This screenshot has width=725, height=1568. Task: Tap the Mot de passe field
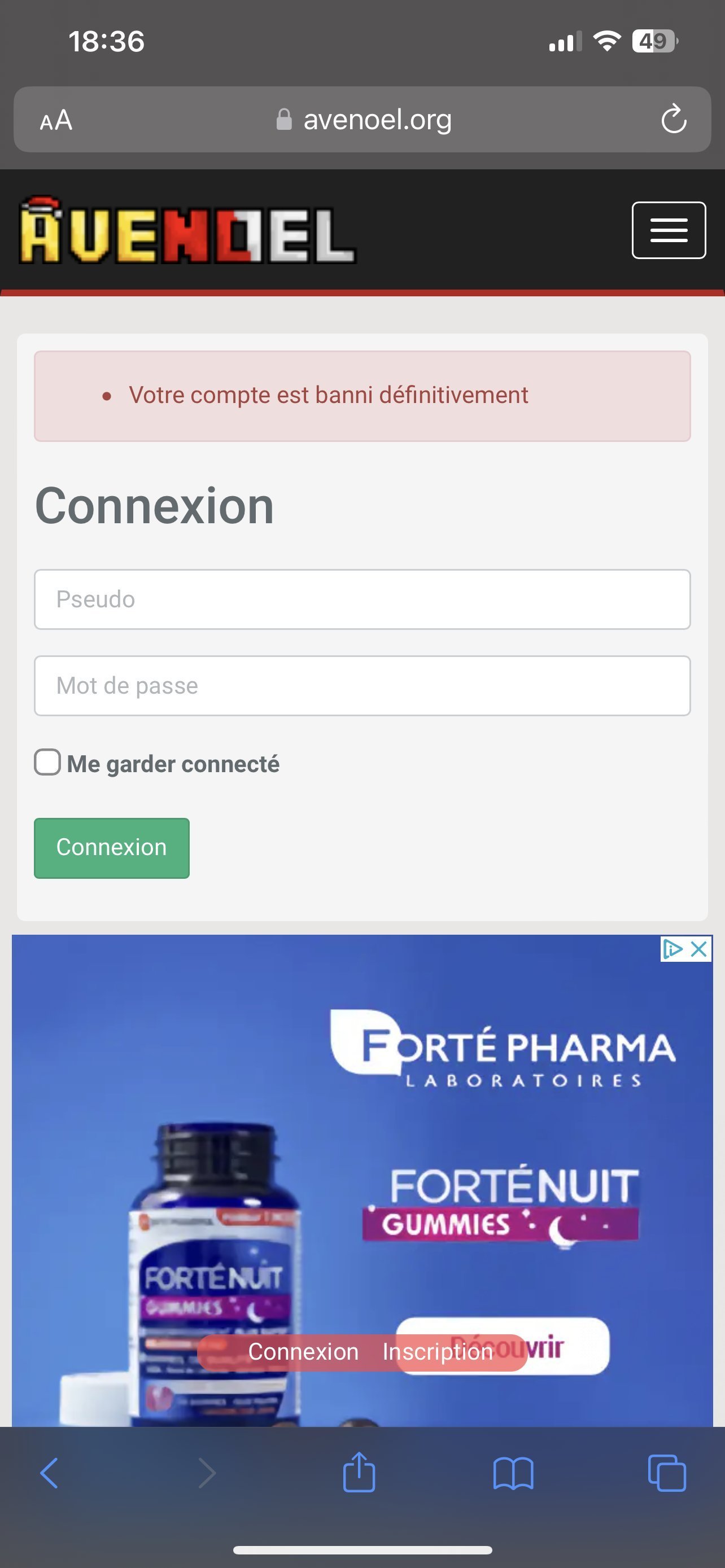[x=362, y=686]
